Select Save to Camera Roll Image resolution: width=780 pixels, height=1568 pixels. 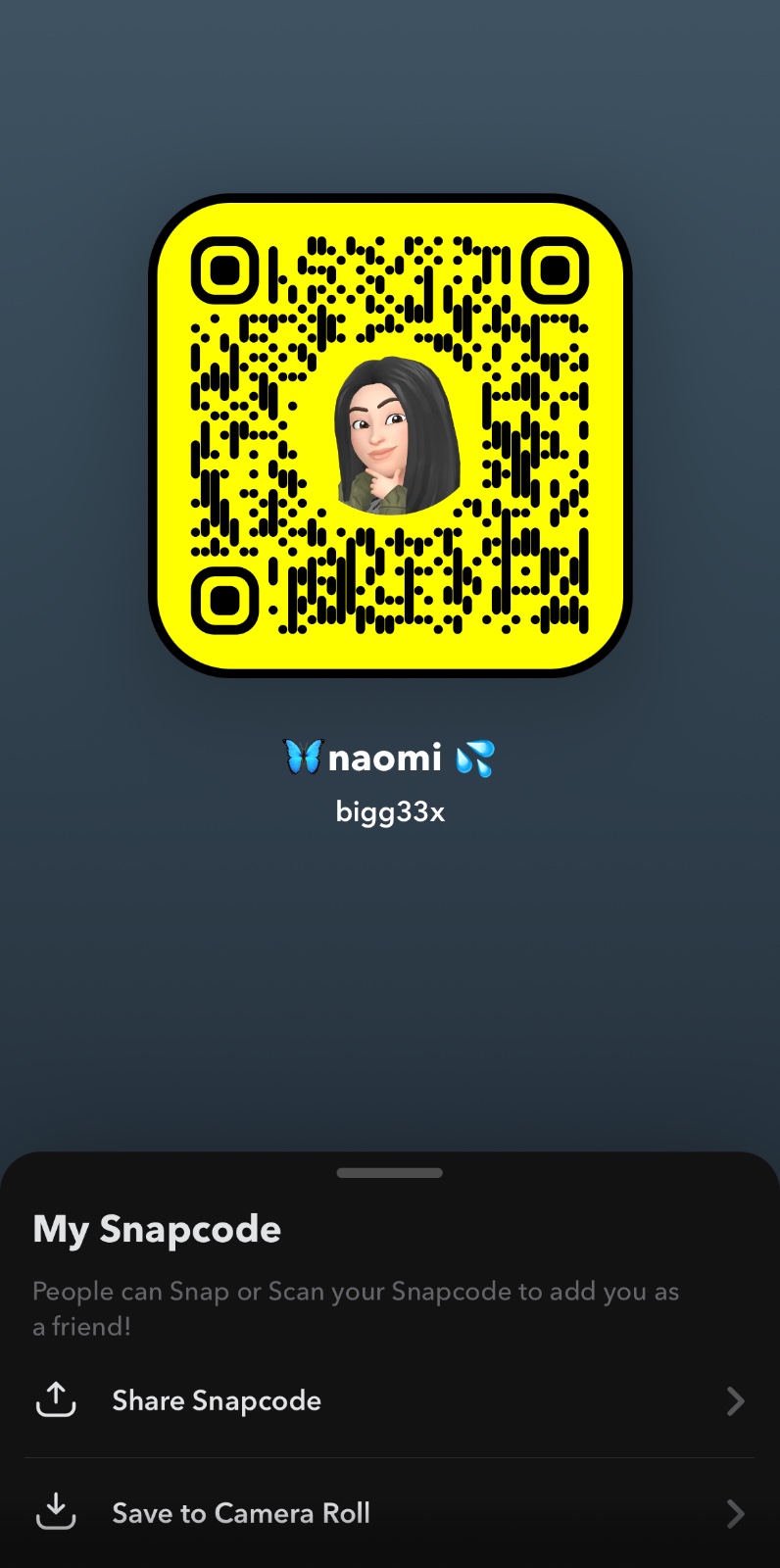pos(240,1513)
